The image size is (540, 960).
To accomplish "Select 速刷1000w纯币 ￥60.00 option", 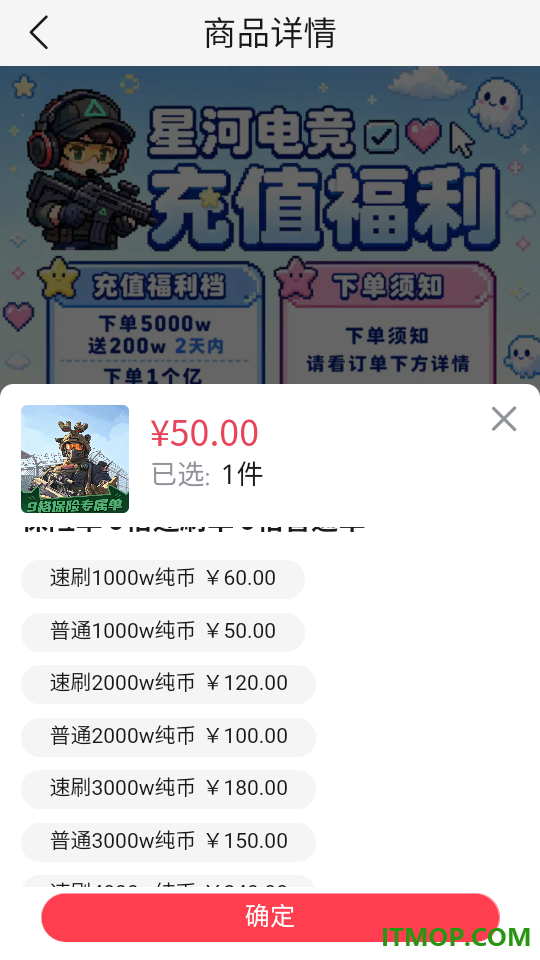I will click(163, 579).
